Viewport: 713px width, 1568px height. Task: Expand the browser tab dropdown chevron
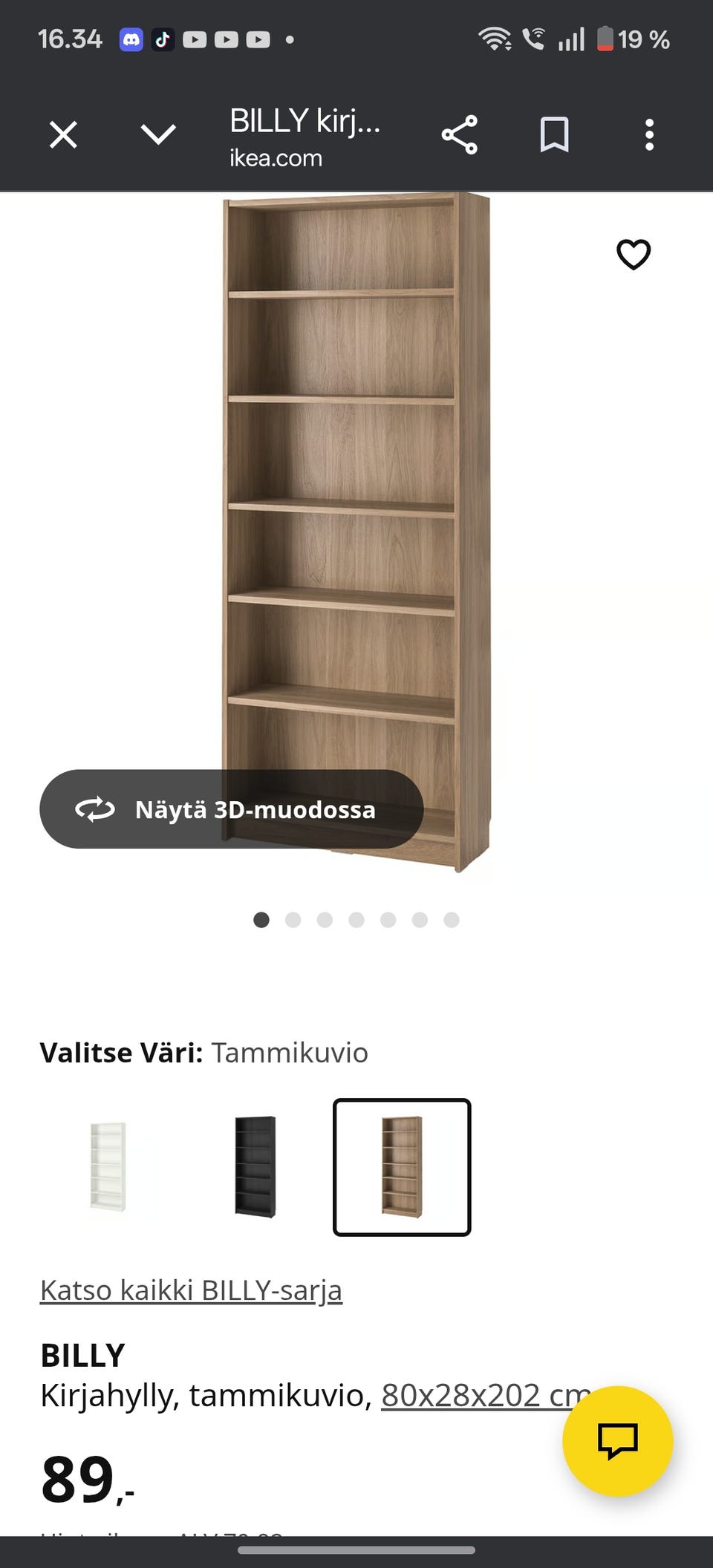tap(158, 135)
